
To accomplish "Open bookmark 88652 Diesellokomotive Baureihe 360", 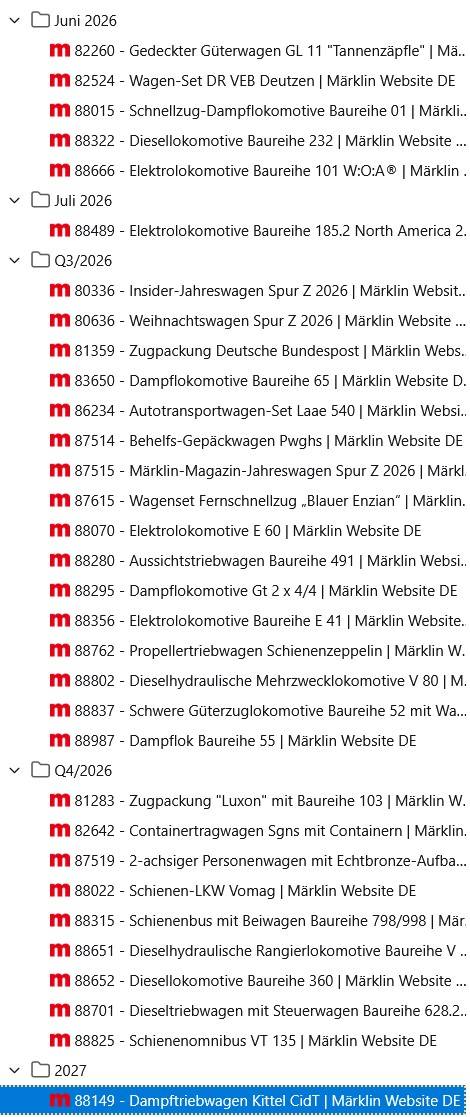I will pyautogui.click(x=258, y=980).
